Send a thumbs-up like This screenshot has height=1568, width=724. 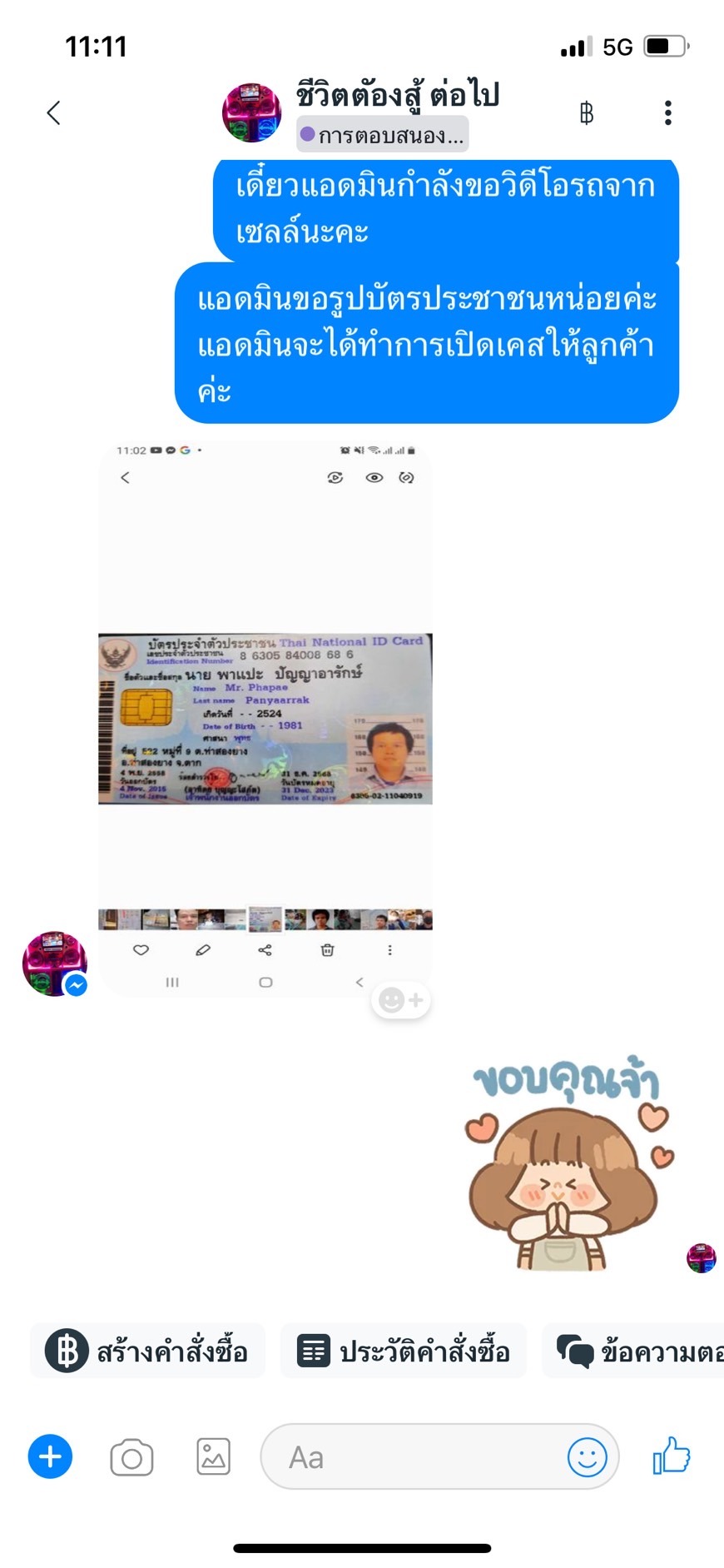pyautogui.click(x=672, y=1456)
